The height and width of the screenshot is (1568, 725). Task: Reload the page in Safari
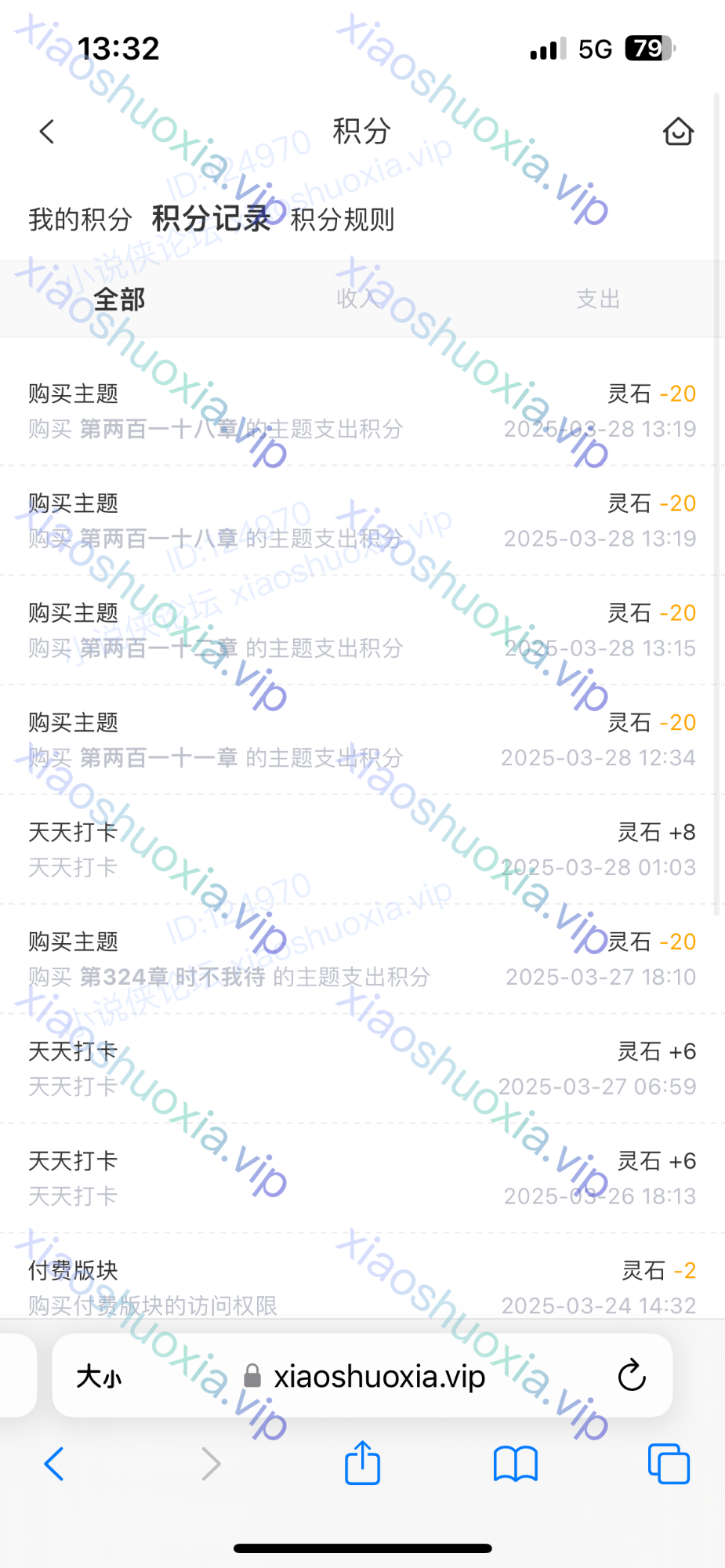pyautogui.click(x=632, y=1376)
